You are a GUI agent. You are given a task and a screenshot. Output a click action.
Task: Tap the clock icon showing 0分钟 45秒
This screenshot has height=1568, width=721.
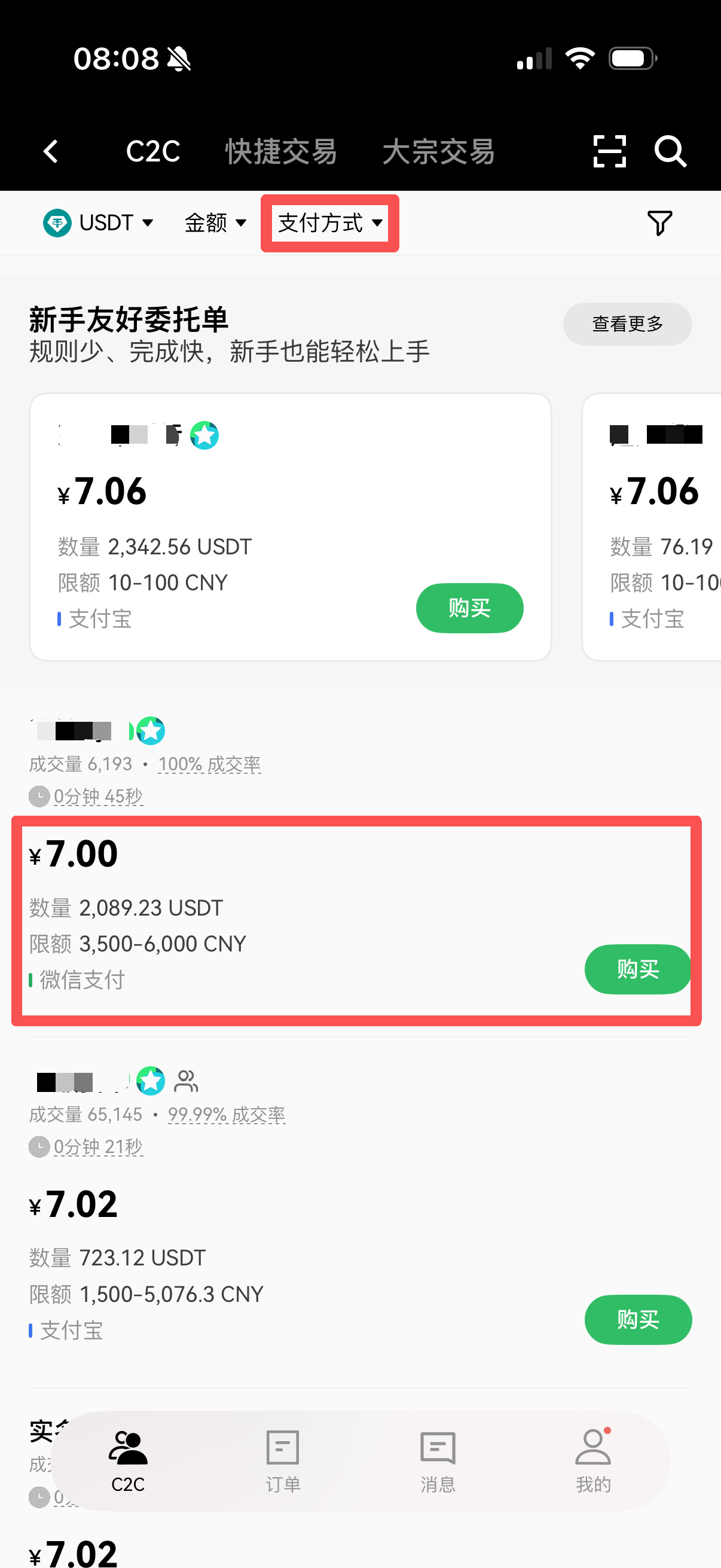click(38, 796)
